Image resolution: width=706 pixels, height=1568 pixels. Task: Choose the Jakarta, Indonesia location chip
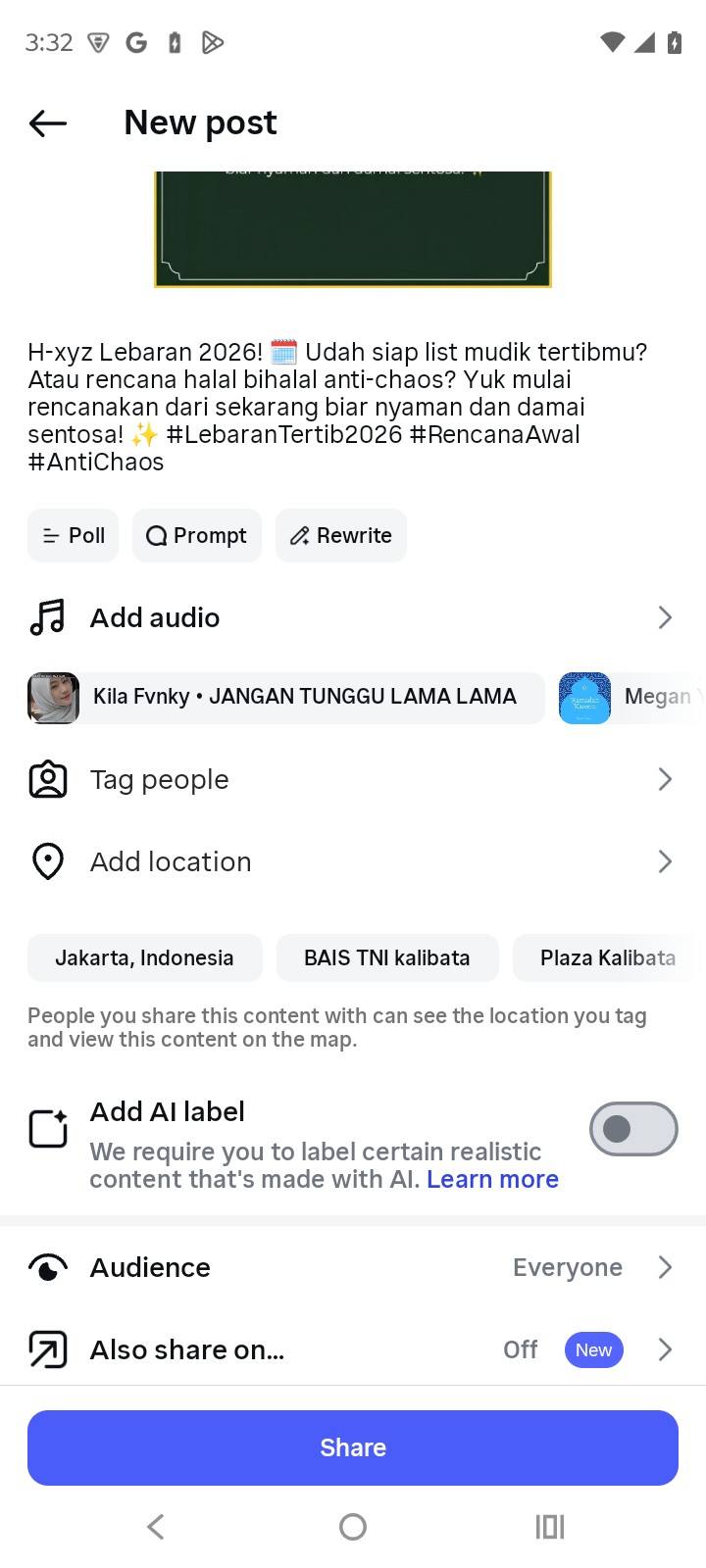coord(145,957)
